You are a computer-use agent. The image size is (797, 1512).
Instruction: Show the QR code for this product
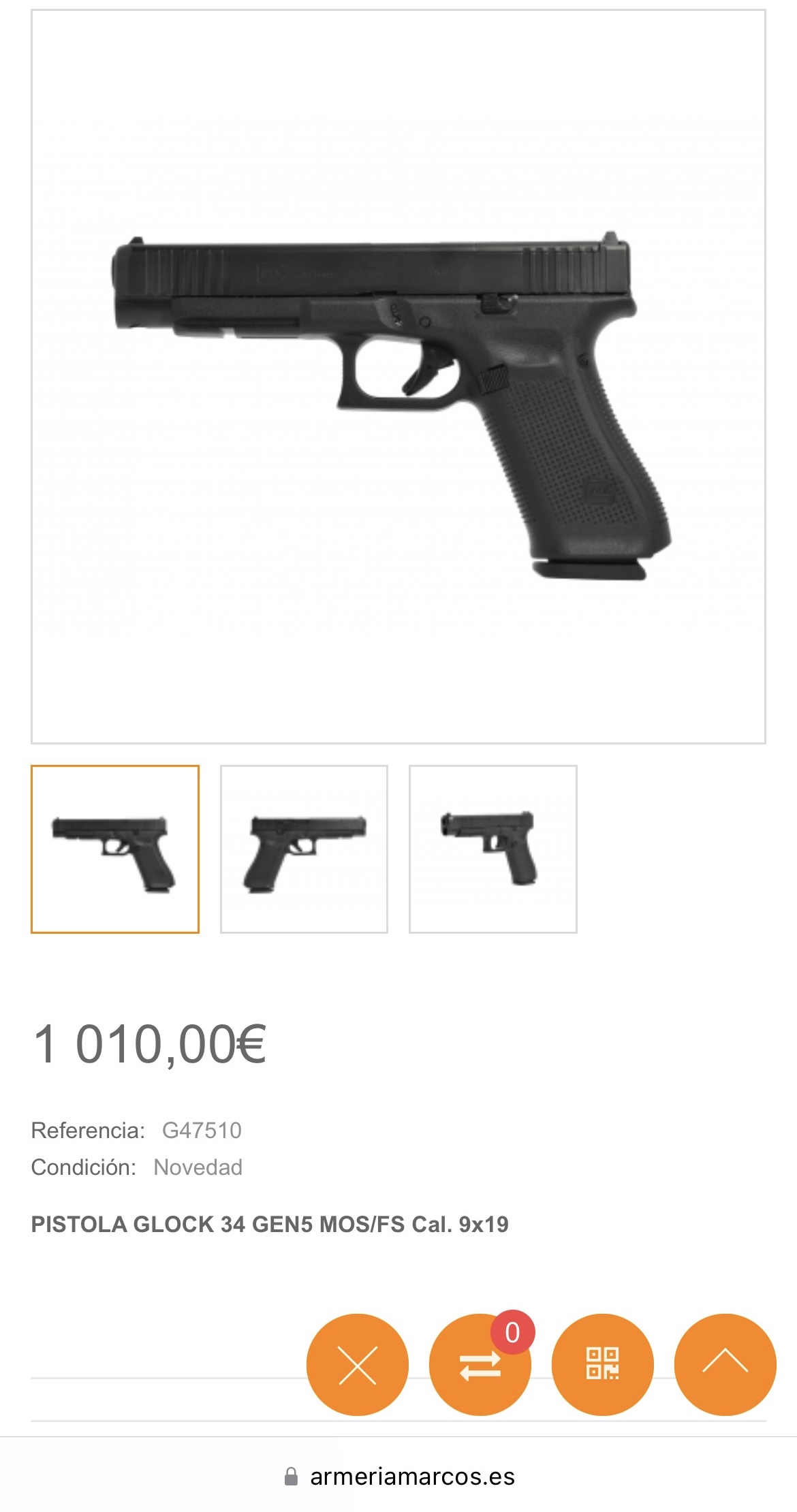click(602, 1365)
